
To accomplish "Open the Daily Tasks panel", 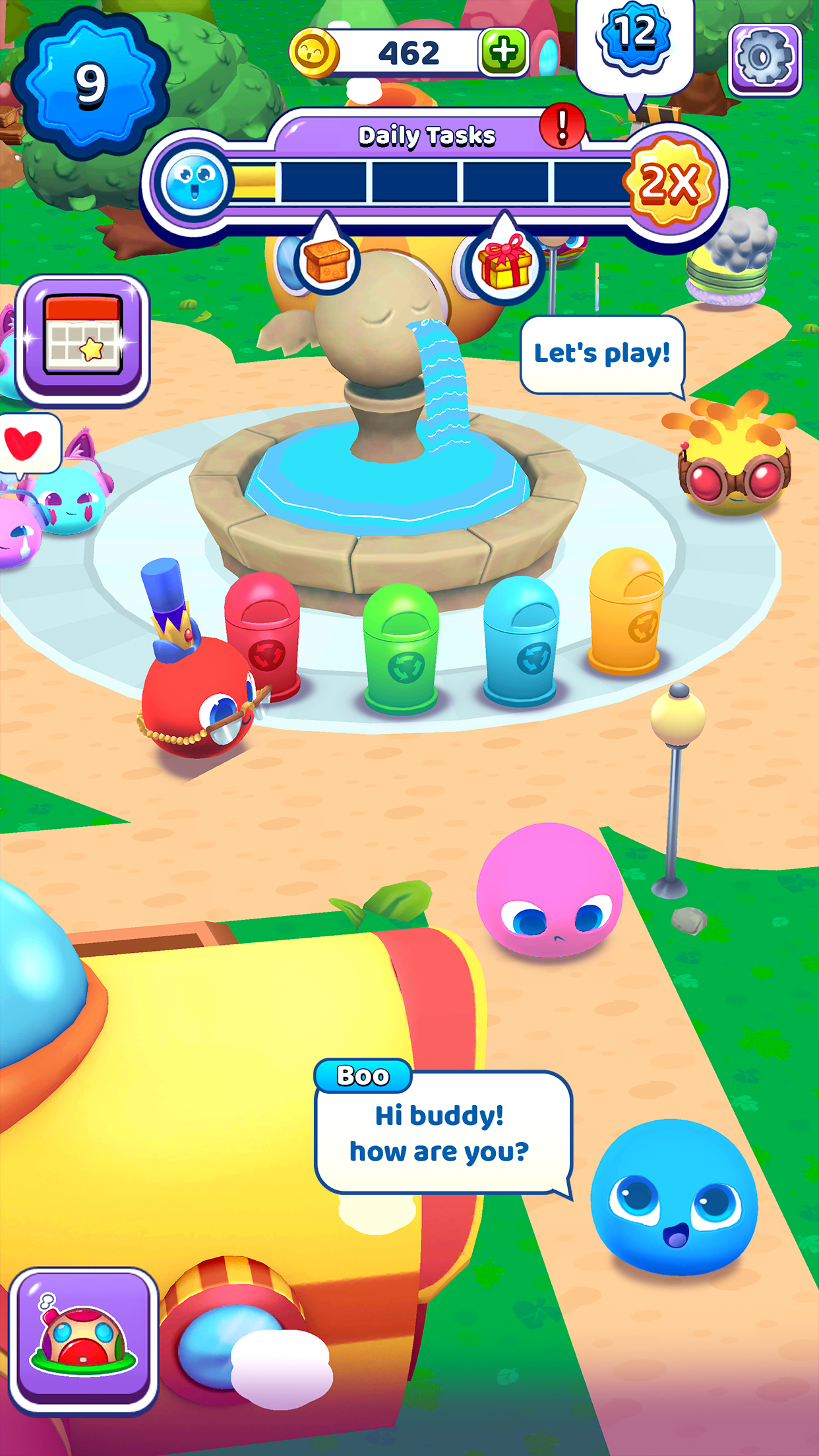I will (x=426, y=136).
